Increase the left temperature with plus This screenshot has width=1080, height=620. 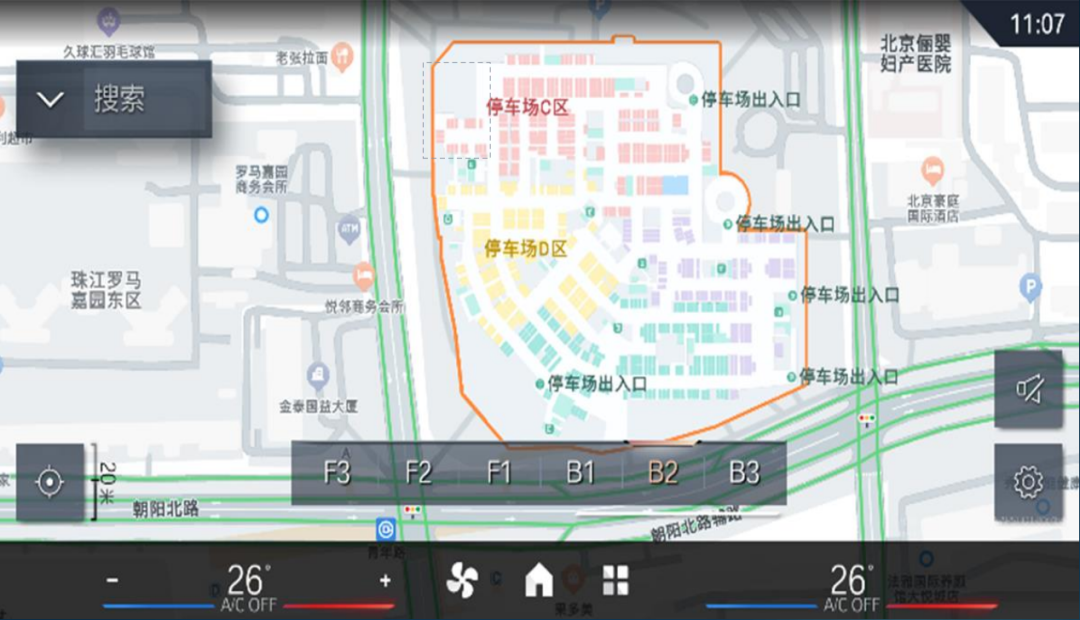pyautogui.click(x=385, y=580)
